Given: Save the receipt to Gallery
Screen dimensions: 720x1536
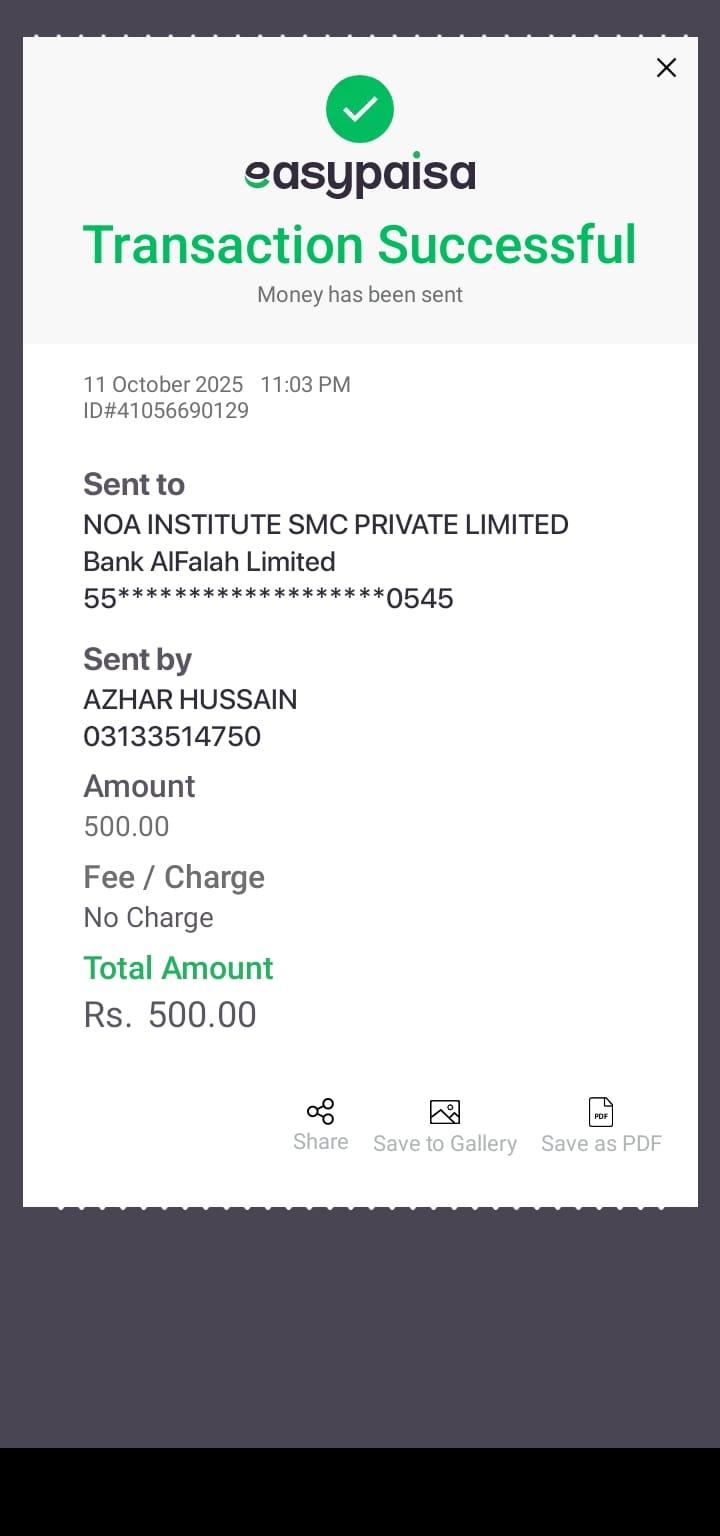Looking at the screenshot, I should click(x=445, y=1125).
